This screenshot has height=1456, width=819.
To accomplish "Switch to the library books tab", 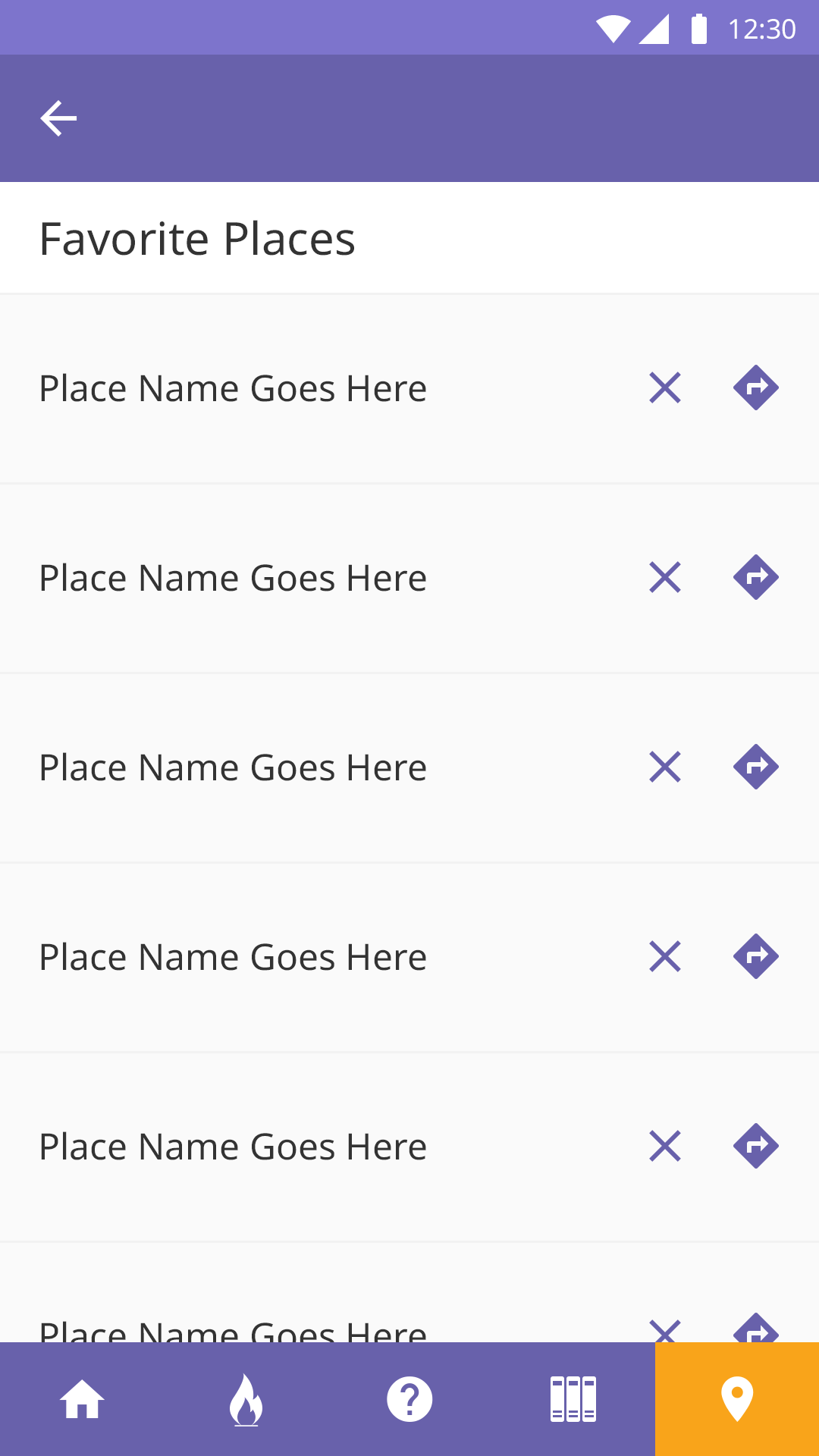I will [x=573, y=1399].
